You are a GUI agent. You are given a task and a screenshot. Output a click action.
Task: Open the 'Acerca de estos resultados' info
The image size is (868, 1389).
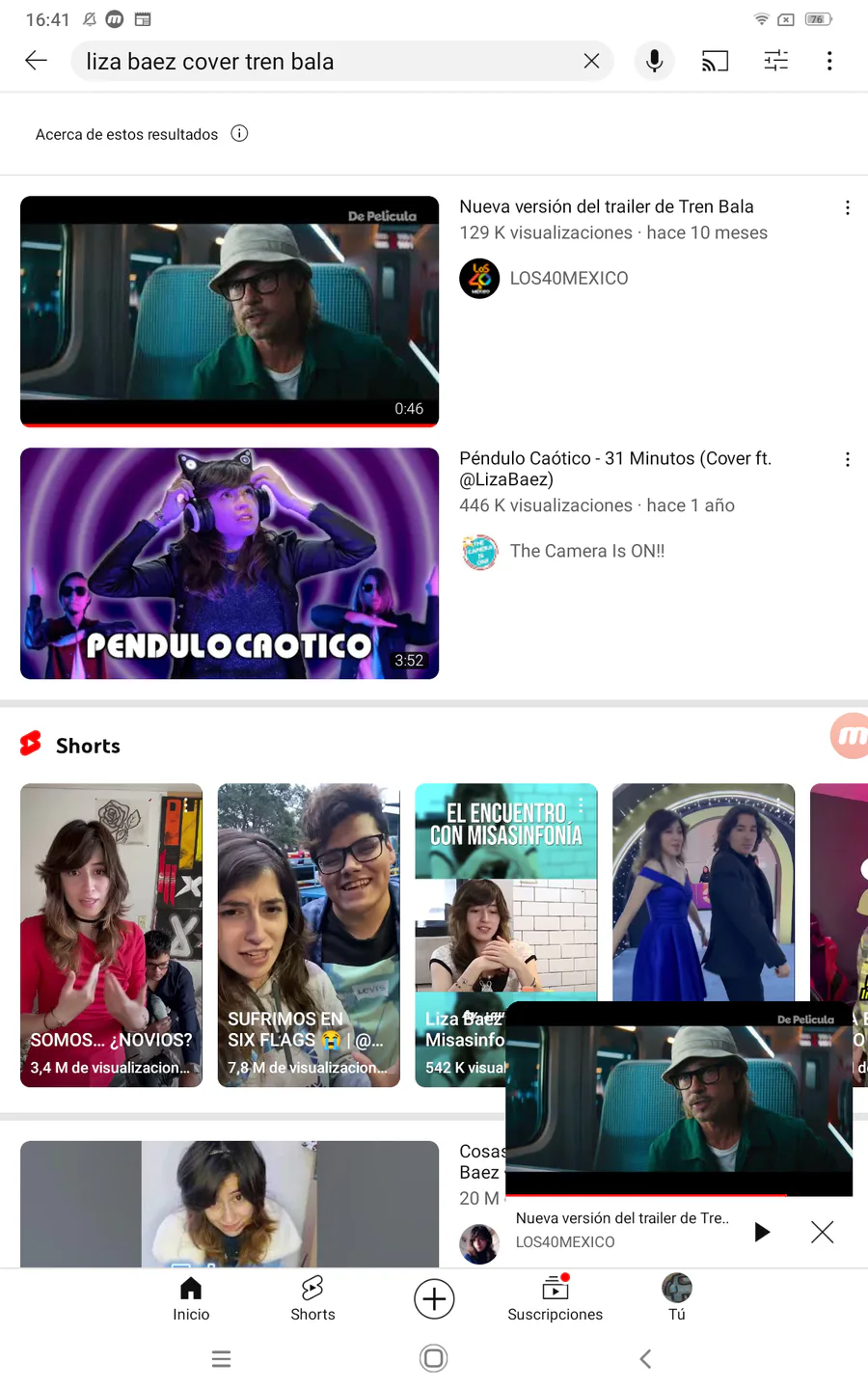(x=142, y=134)
